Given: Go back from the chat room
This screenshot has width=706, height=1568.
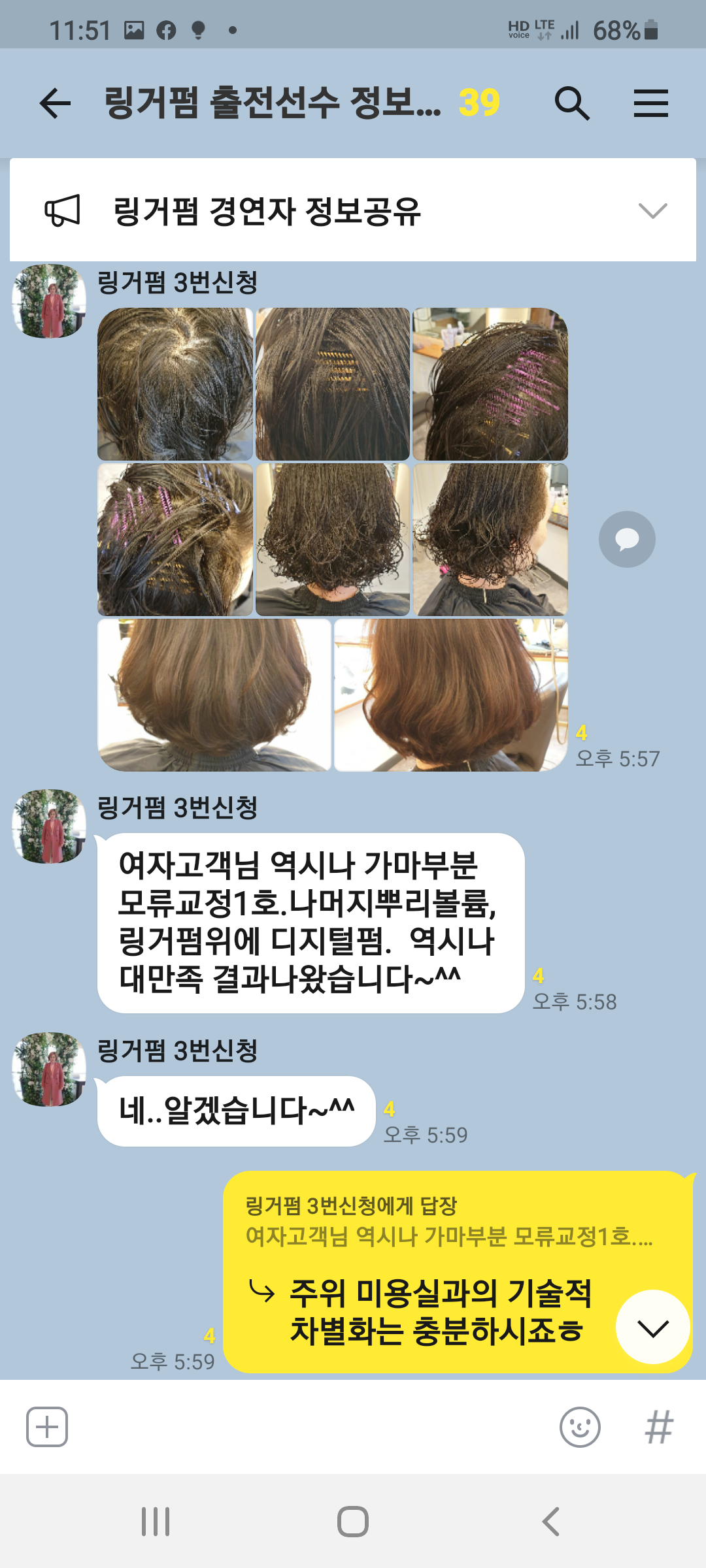Looking at the screenshot, I should coord(55,103).
